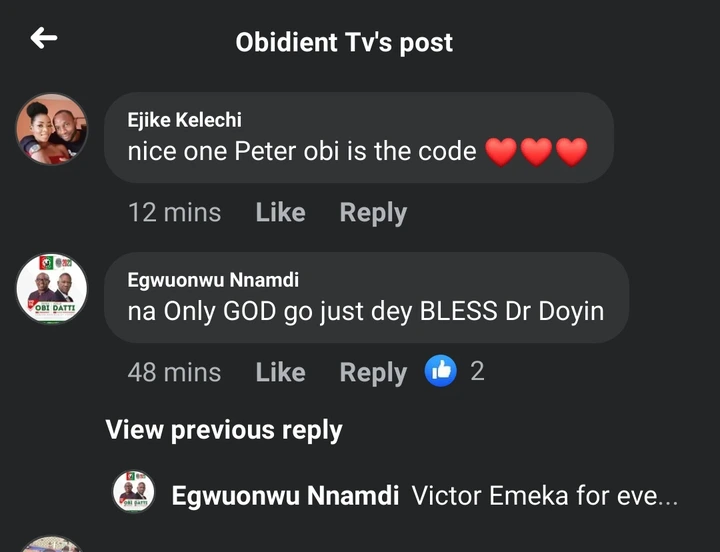Expand View previous reply
The height and width of the screenshot is (552, 720).
coord(224,430)
